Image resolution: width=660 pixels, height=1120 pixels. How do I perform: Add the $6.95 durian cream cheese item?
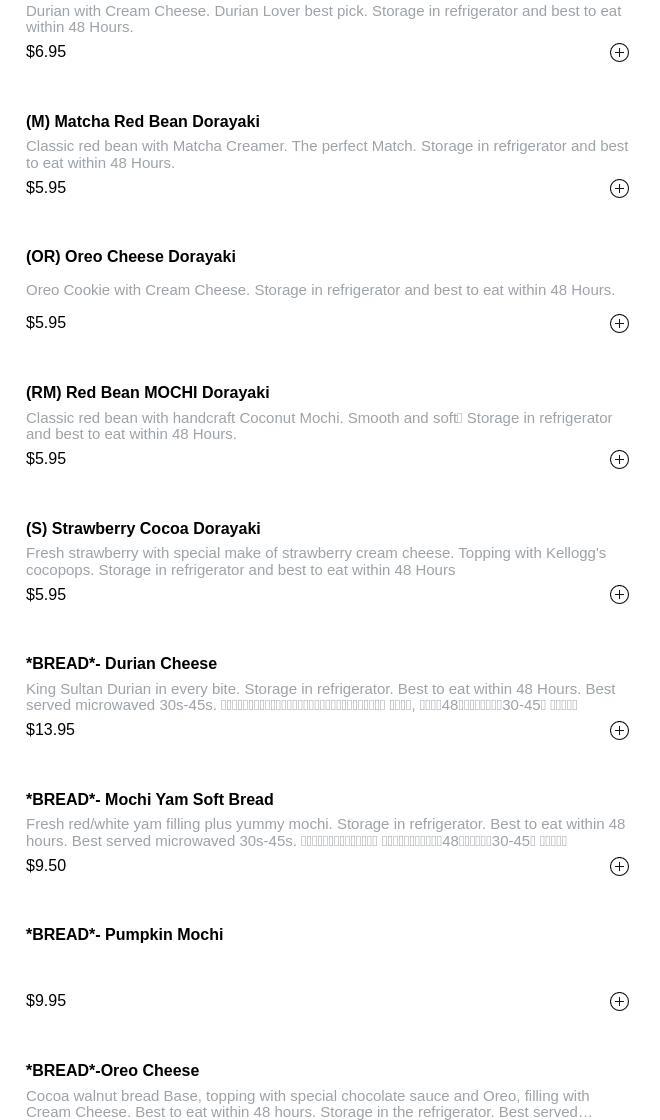coord(619,52)
